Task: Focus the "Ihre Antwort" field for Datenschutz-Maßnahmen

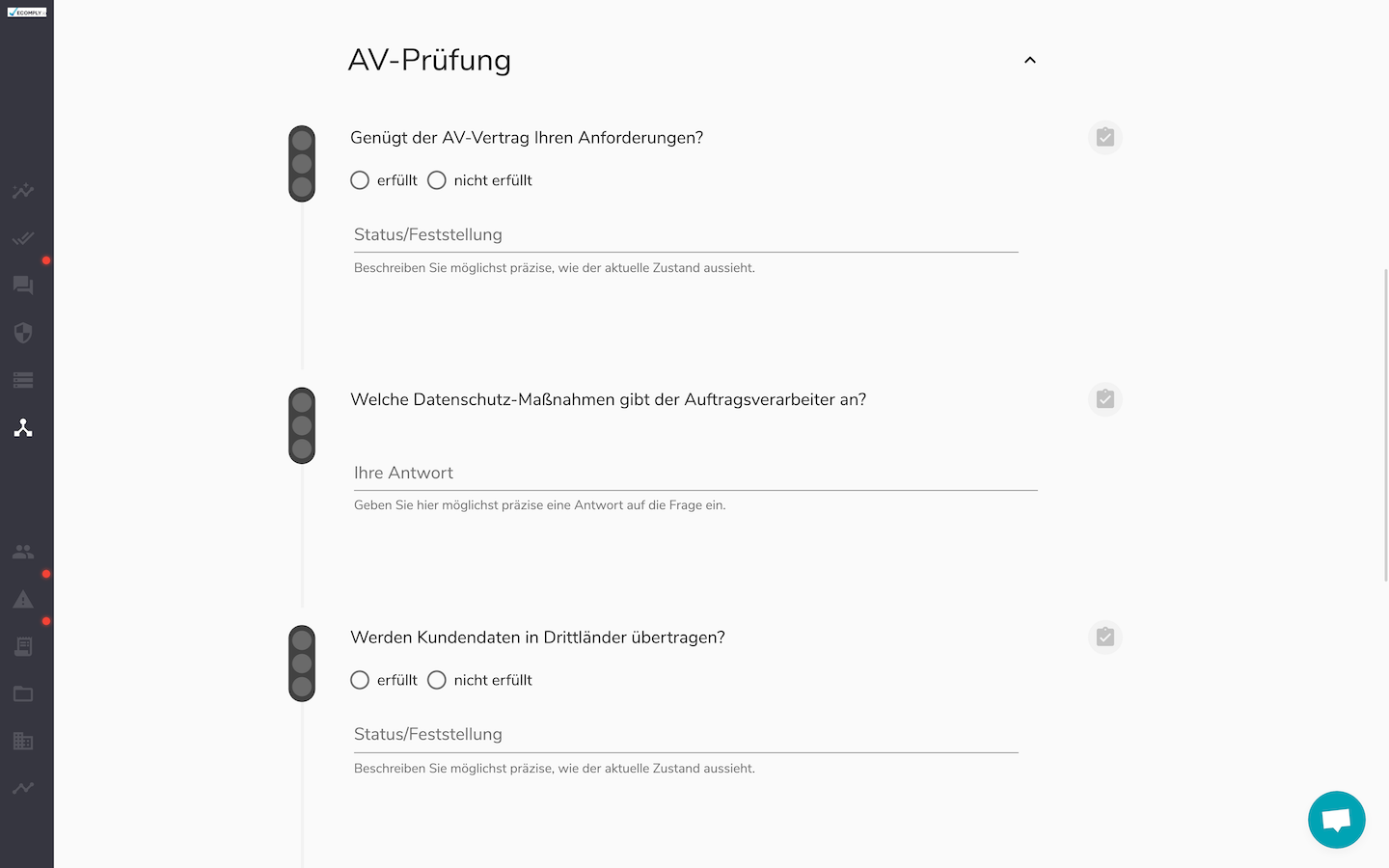Action: [x=694, y=474]
